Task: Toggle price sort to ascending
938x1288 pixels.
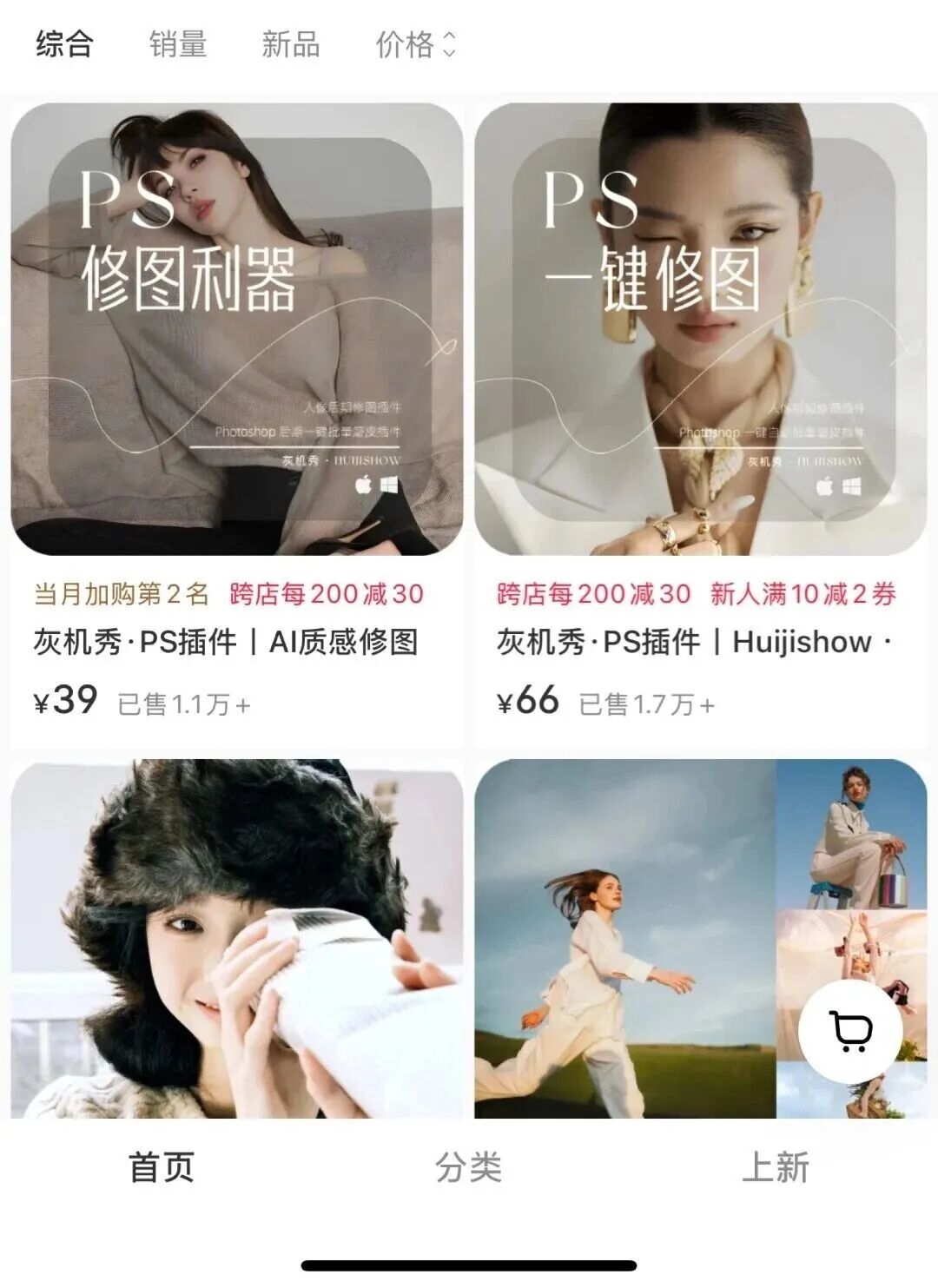Action: [x=448, y=39]
